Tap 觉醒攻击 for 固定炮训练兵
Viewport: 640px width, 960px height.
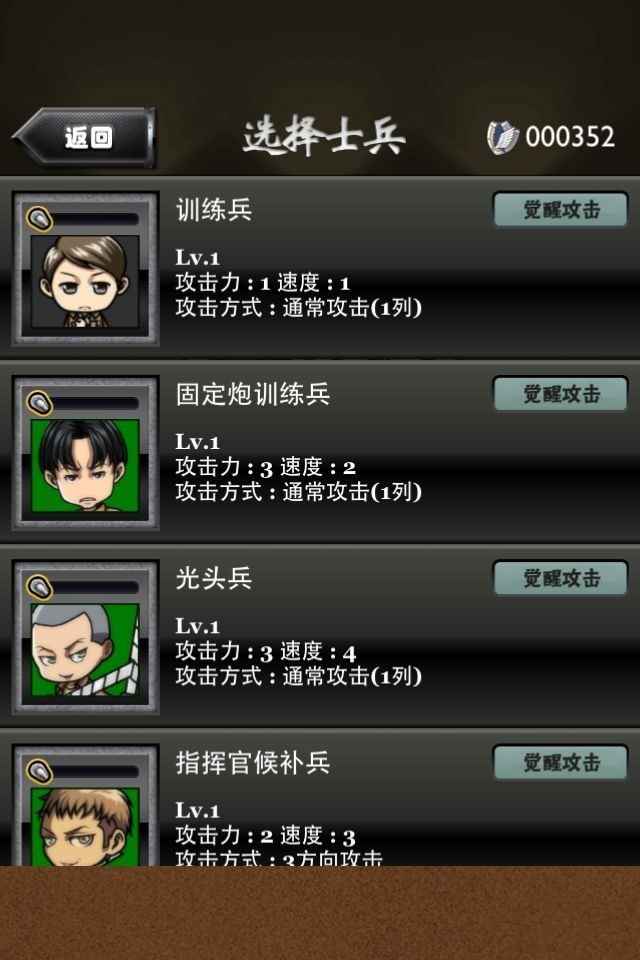560,394
